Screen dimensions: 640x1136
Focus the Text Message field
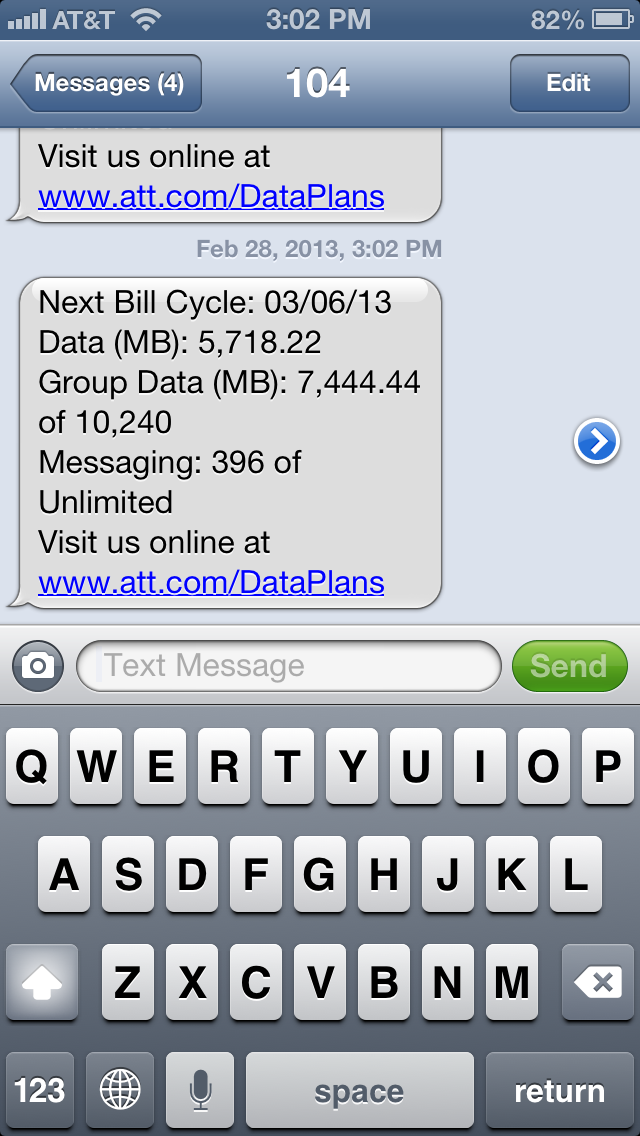coord(288,666)
